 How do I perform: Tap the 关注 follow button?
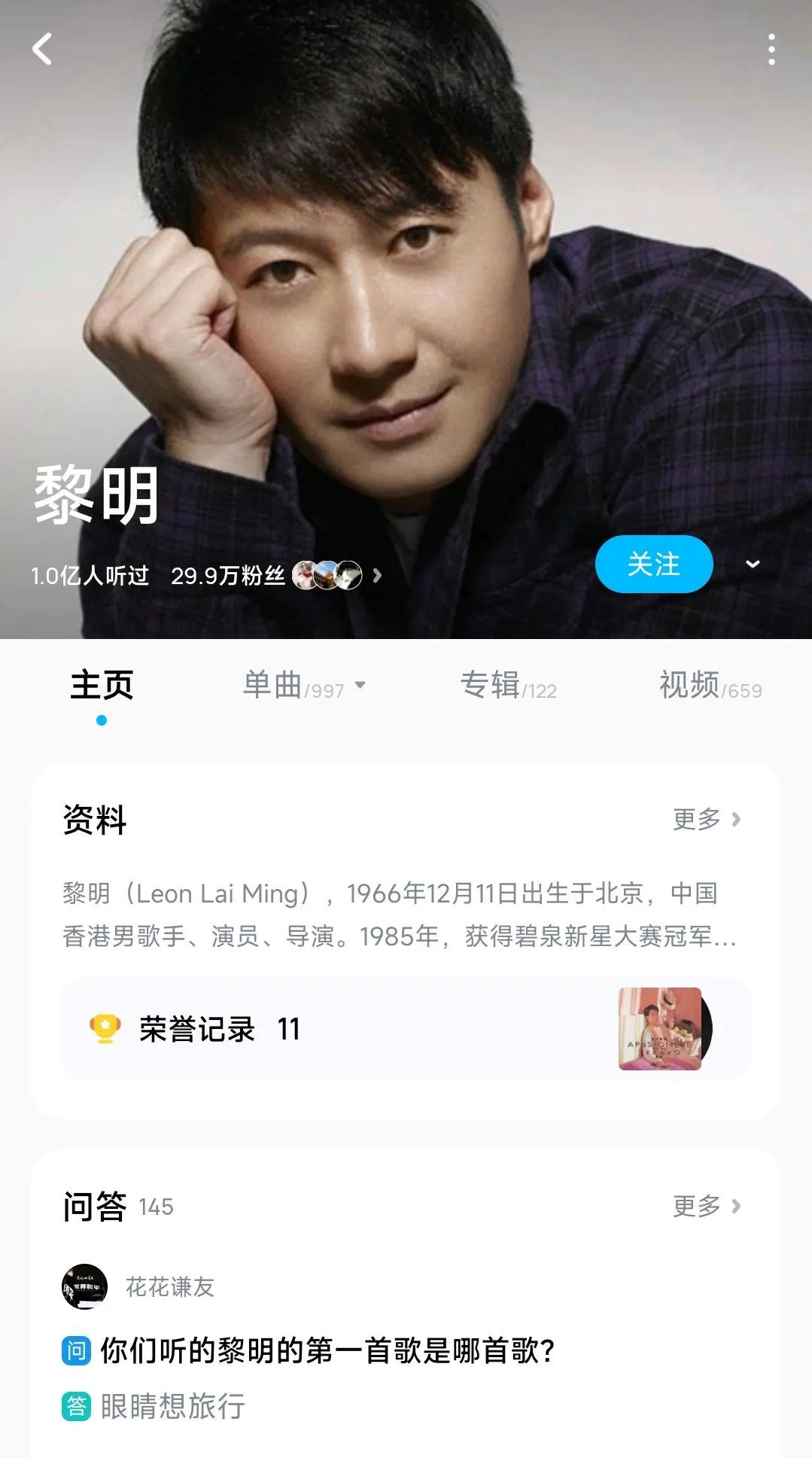tap(654, 564)
